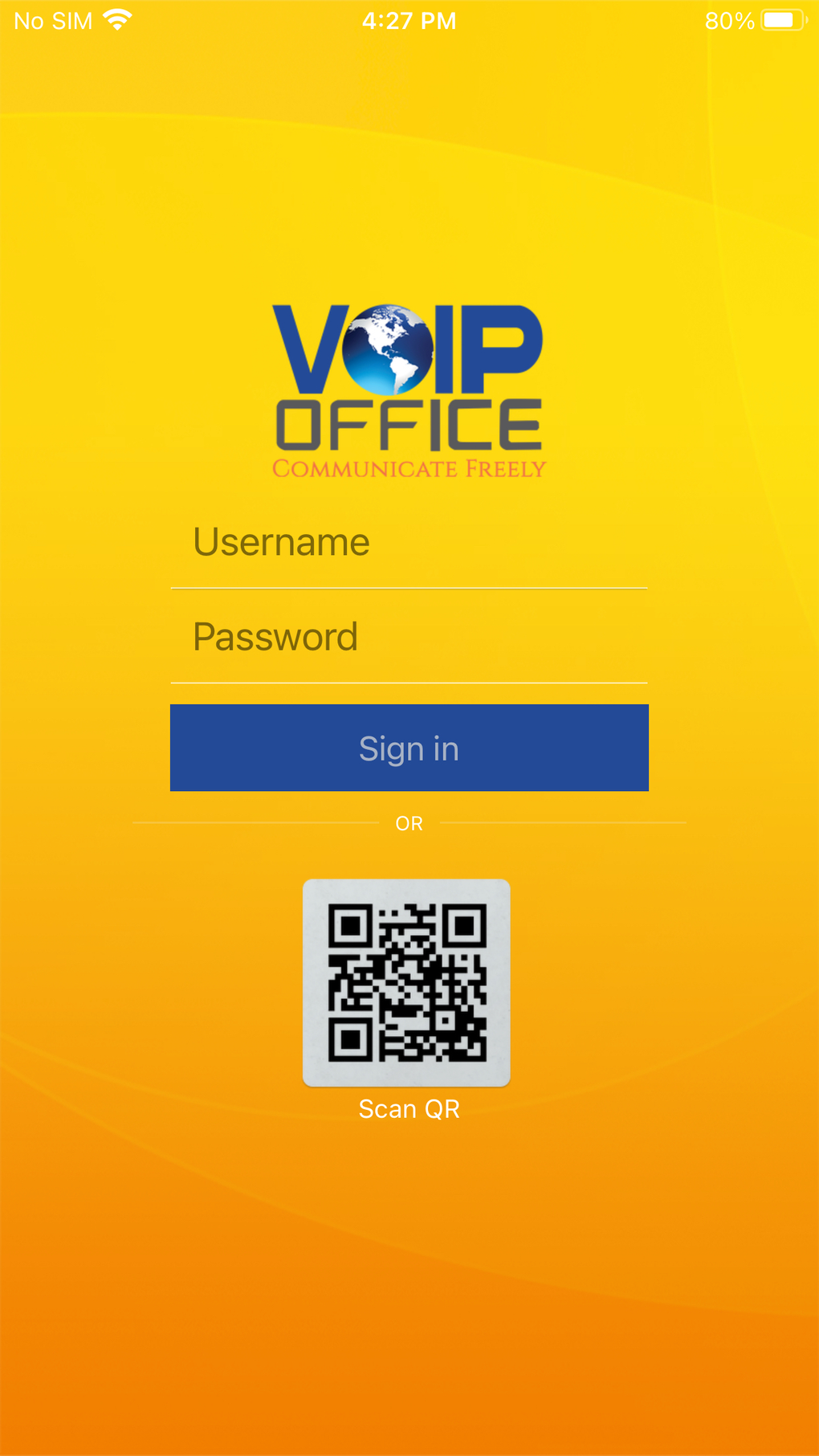Tap the Username field

409,543
